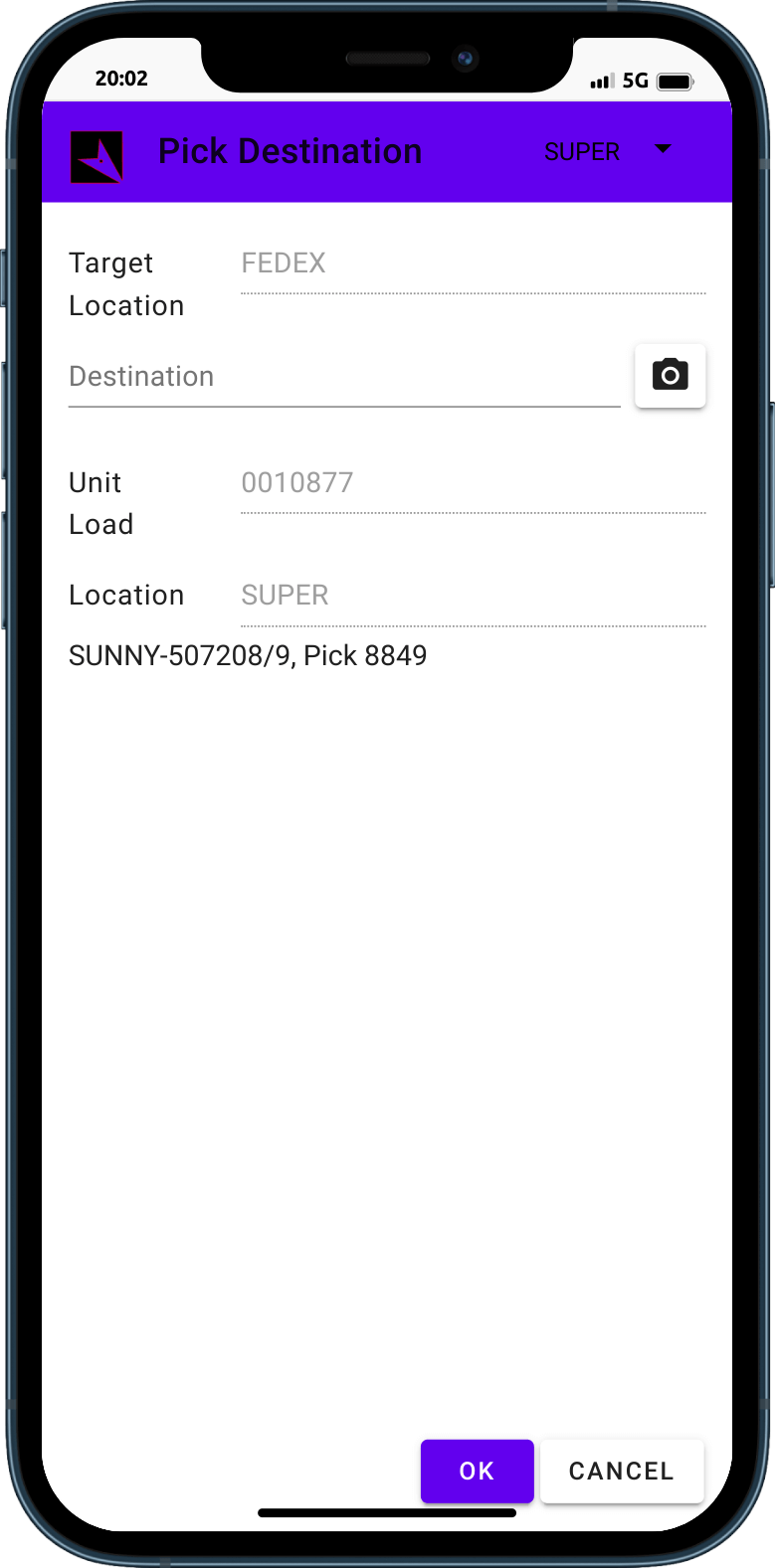Tap the app logo in header
The image size is (775, 1568).
click(x=97, y=157)
